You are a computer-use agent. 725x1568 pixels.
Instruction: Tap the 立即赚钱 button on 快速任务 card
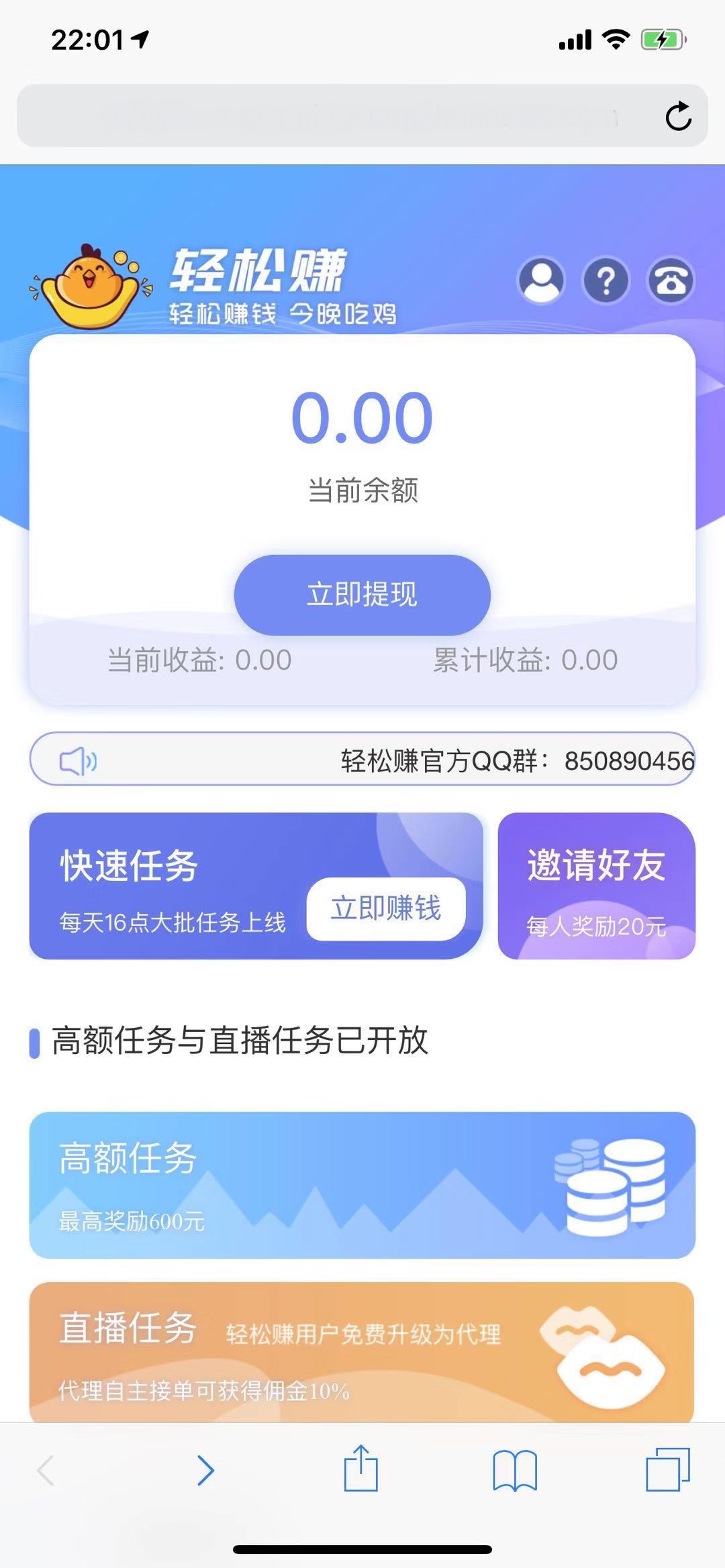[387, 907]
